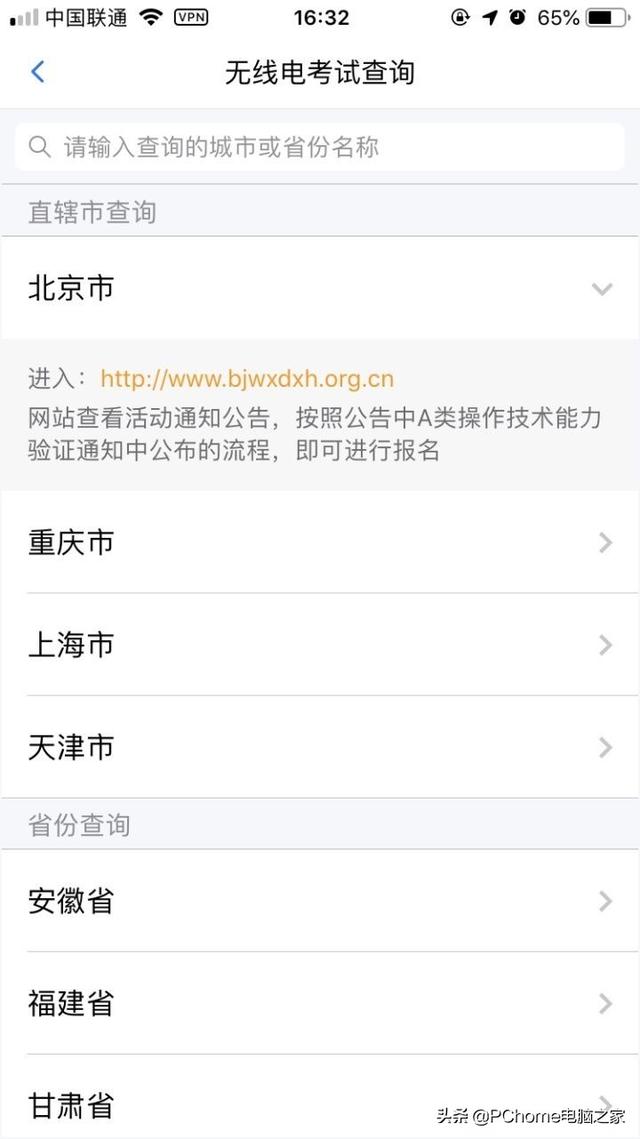Open the 天津市 entry

(x=320, y=747)
